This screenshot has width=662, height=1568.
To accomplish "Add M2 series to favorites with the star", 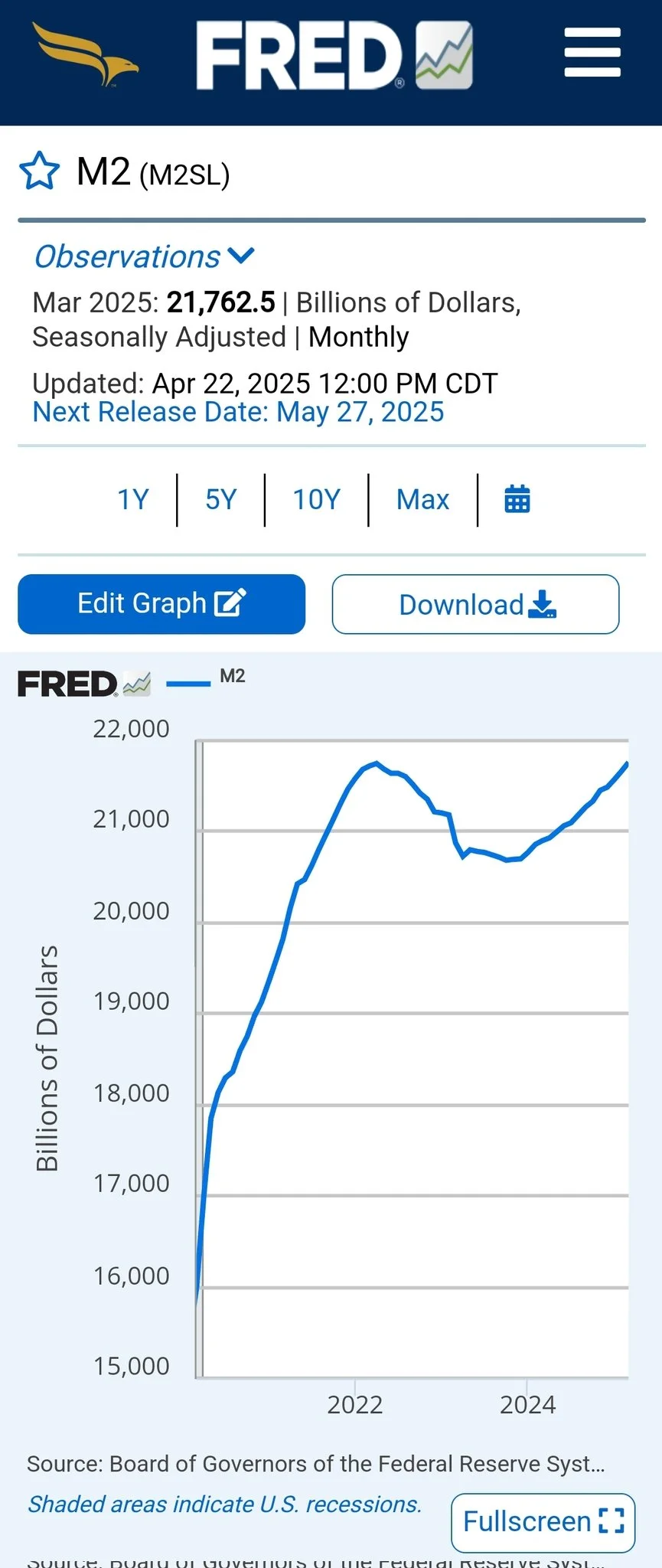I will 39,171.
